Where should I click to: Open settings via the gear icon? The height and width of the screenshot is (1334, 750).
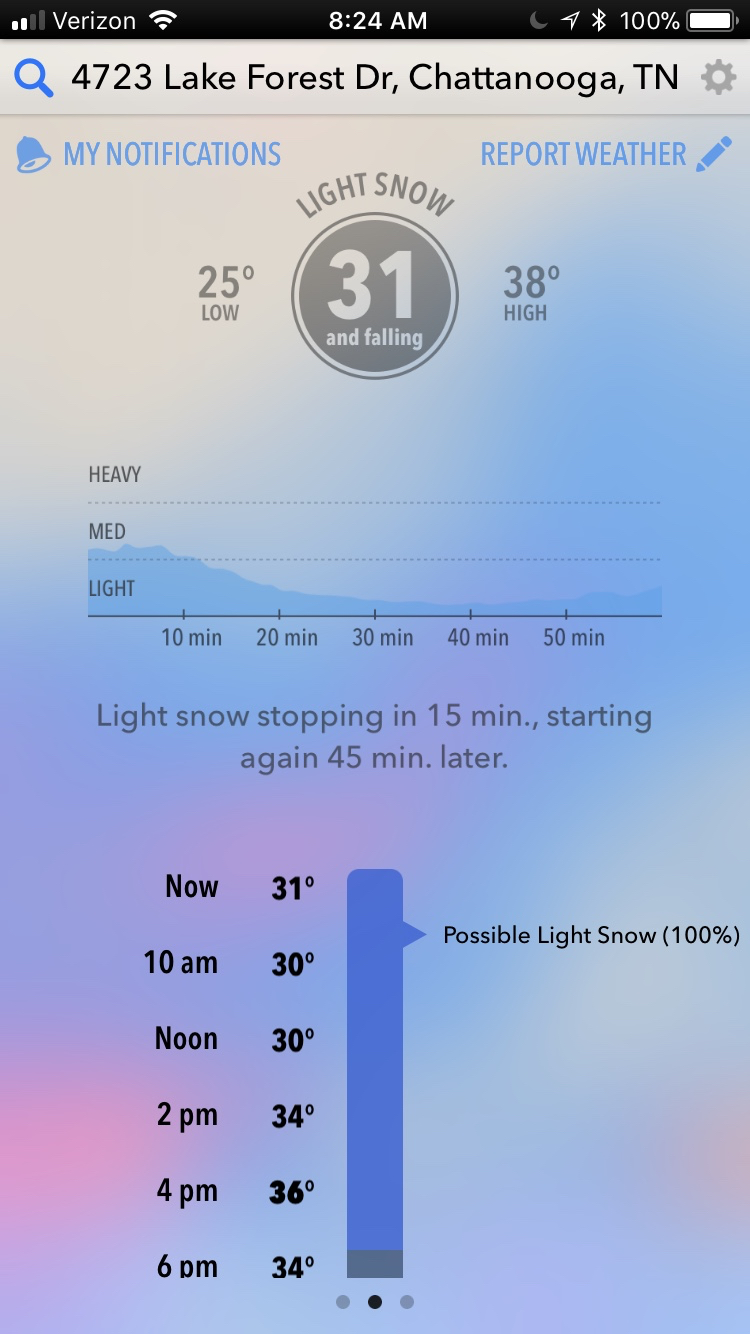click(718, 78)
